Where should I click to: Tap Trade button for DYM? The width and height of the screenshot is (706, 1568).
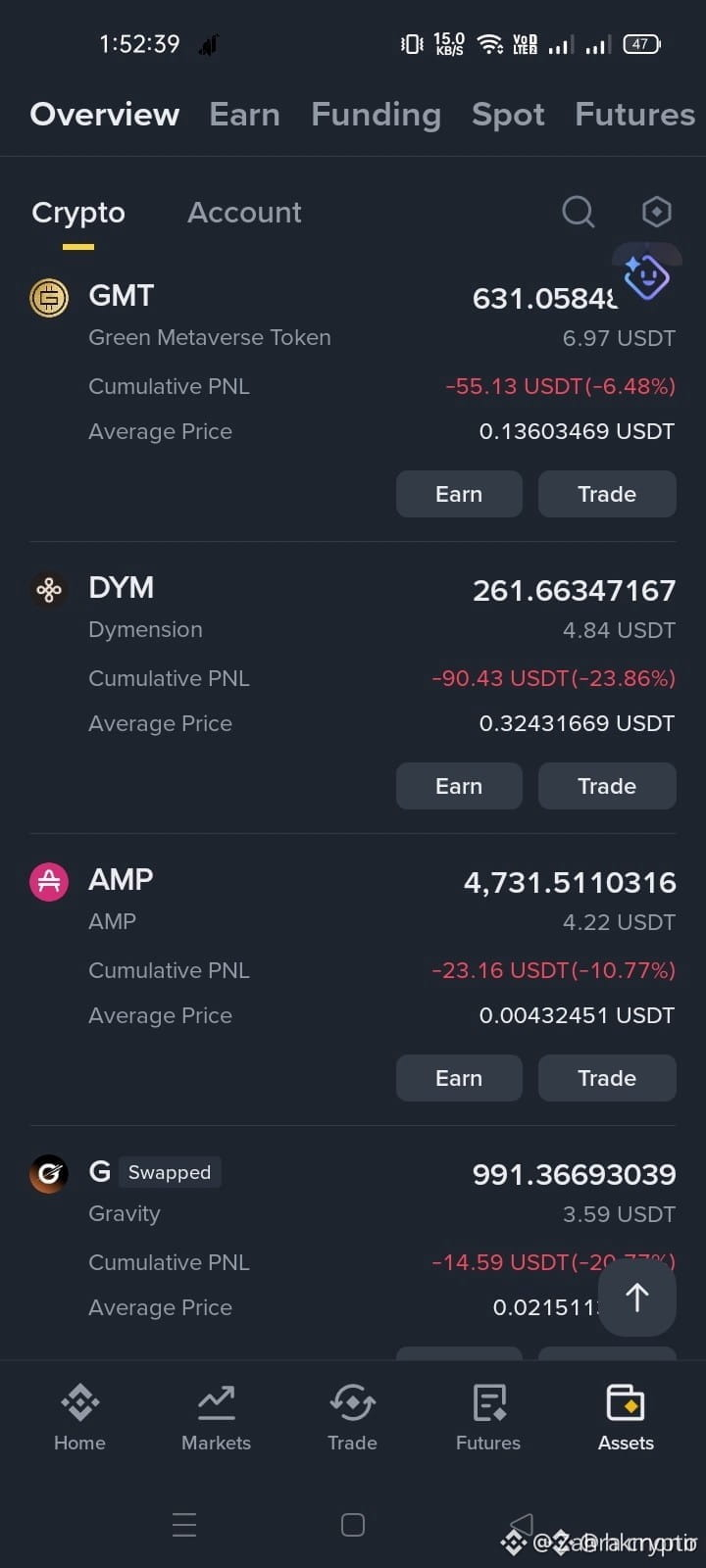[607, 786]
